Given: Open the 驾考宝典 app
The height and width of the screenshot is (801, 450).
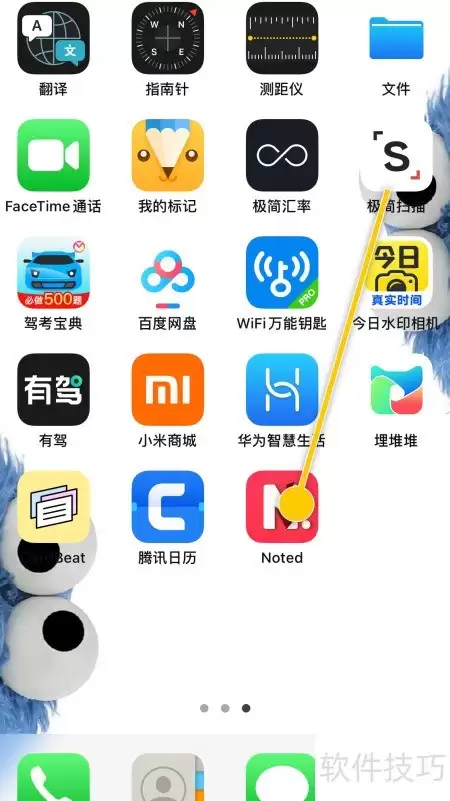Looking at the screenshot, I should pyautogui.click(x=53, y=272).
